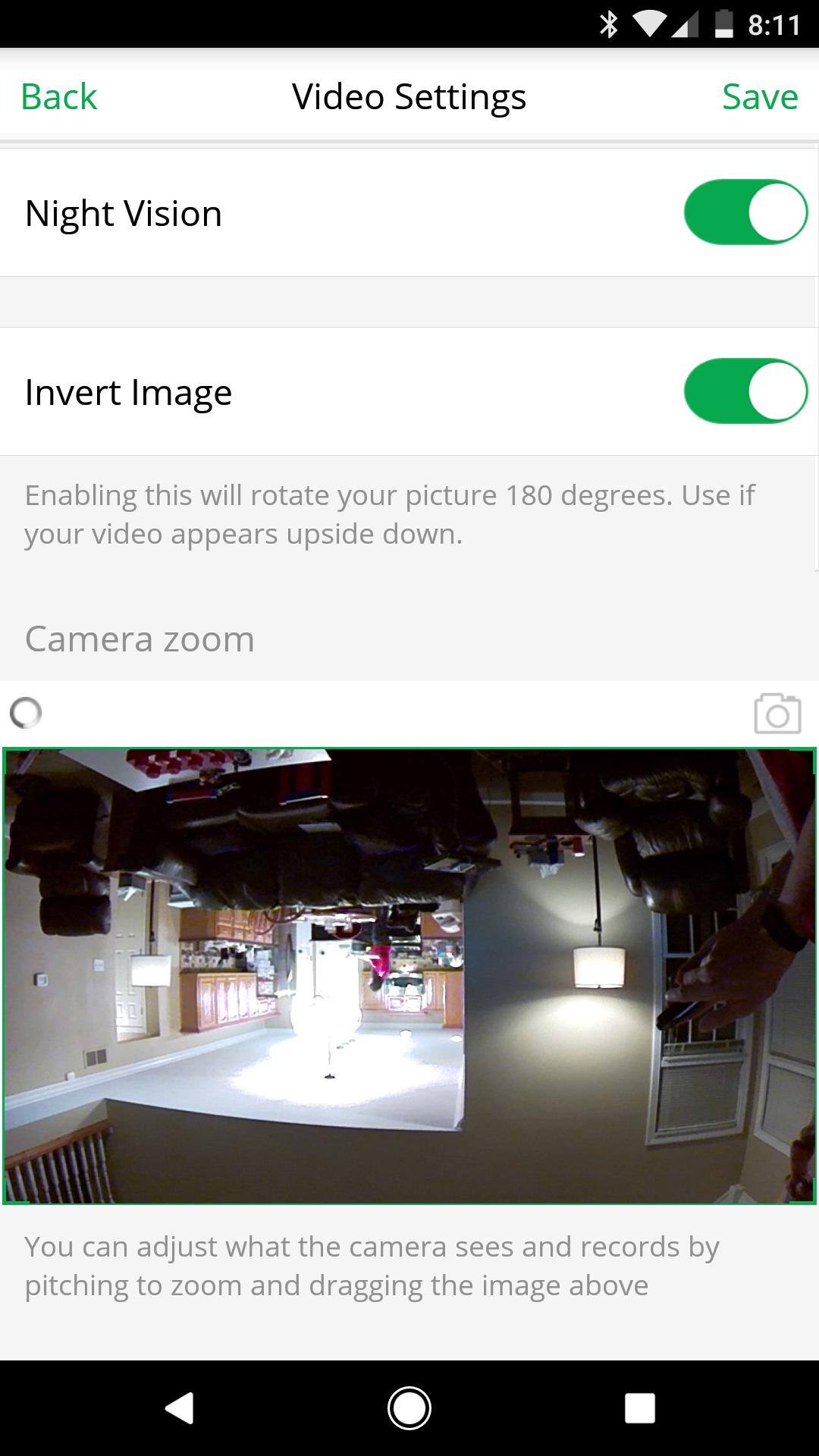Save the video settings
The image size is (819, 1456).
(x=759, y=97)
